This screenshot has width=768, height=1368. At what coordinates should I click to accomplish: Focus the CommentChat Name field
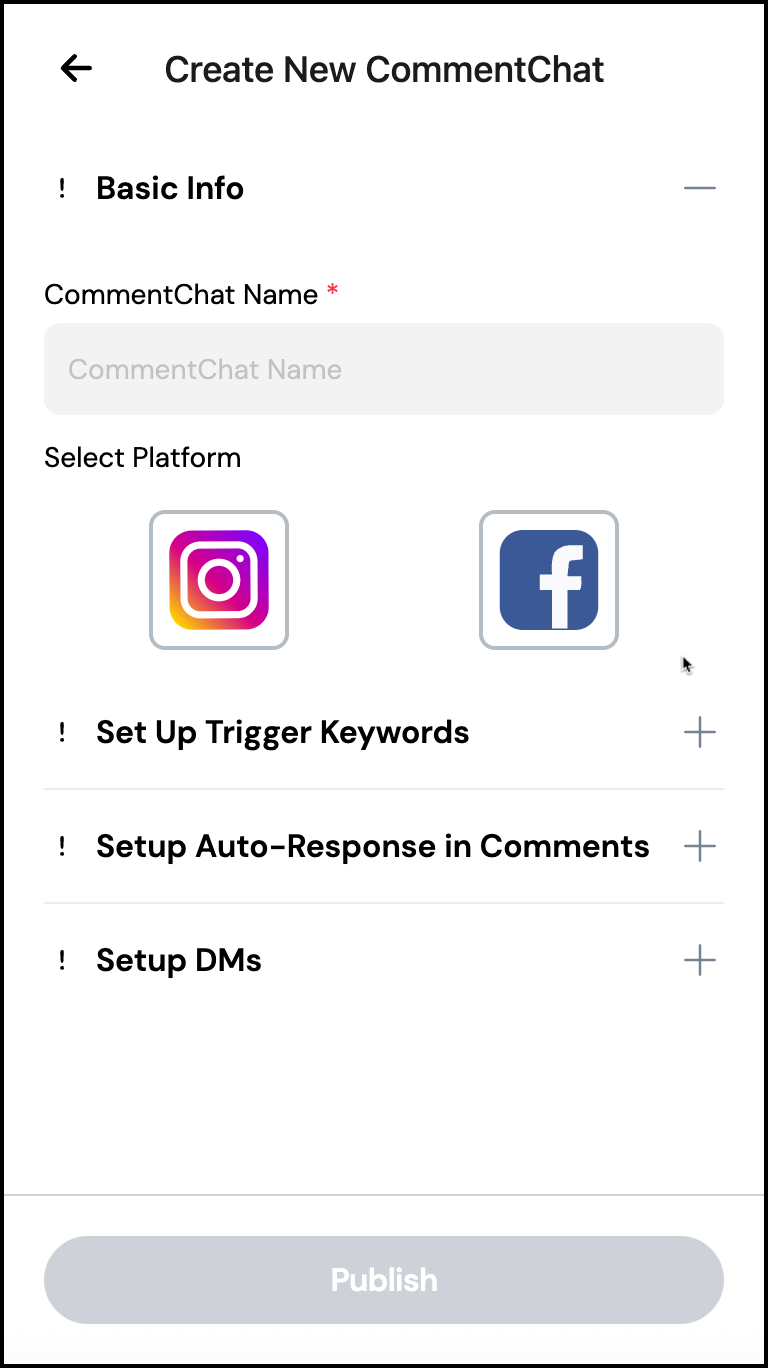pos(384,369)
